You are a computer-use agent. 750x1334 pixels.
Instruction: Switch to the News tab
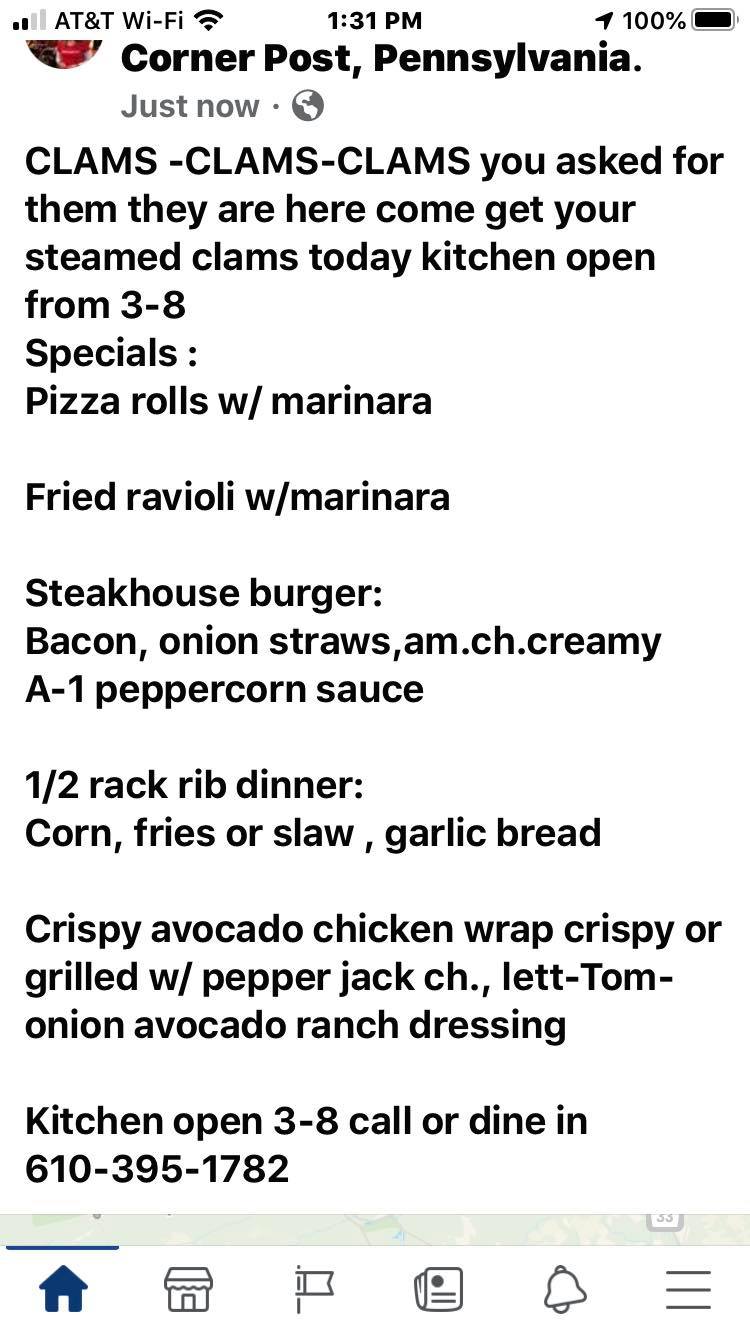pos(438,1289)
